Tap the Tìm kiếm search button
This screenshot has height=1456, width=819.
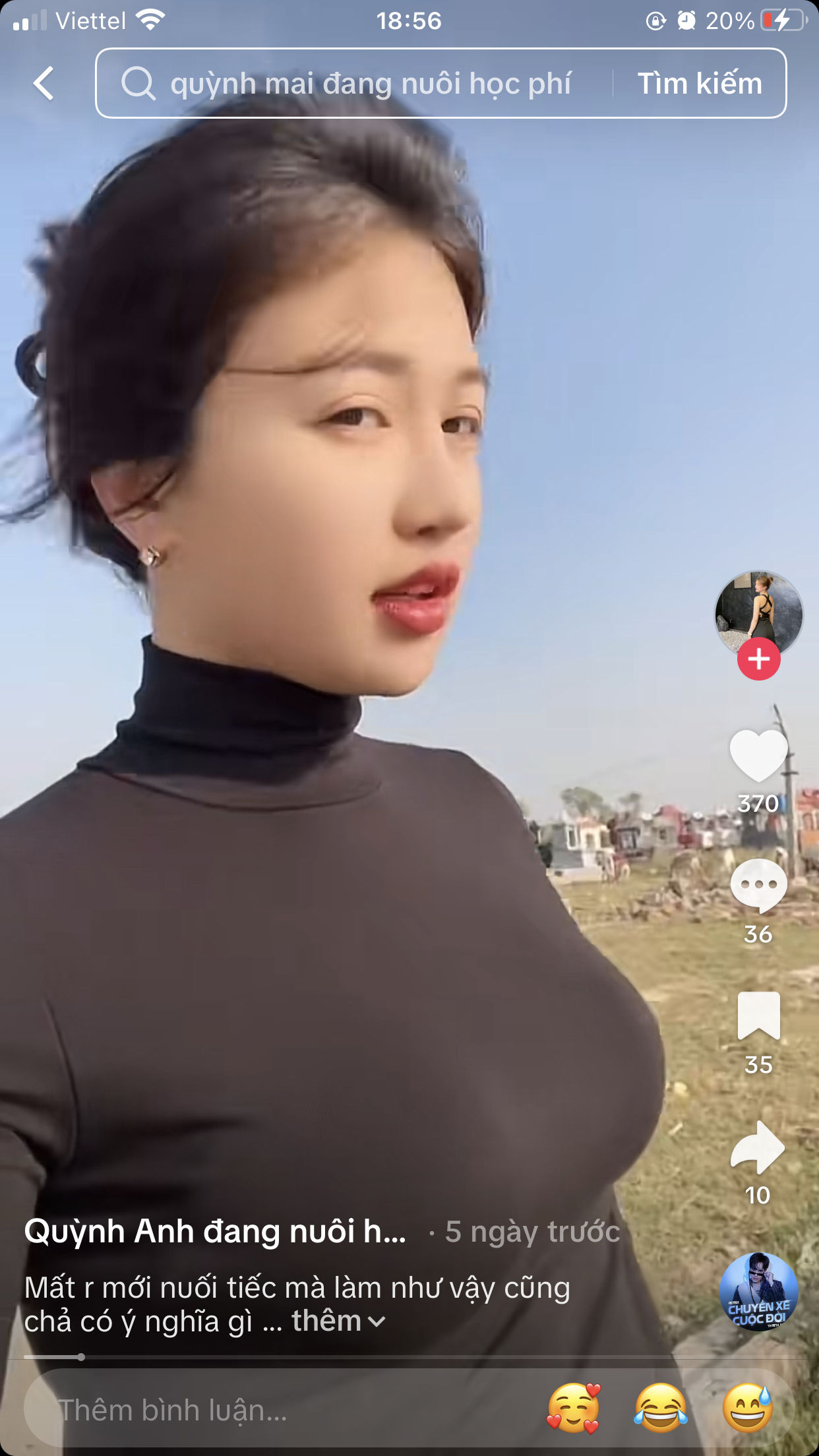pyautogui.click(x=700, y=84)
